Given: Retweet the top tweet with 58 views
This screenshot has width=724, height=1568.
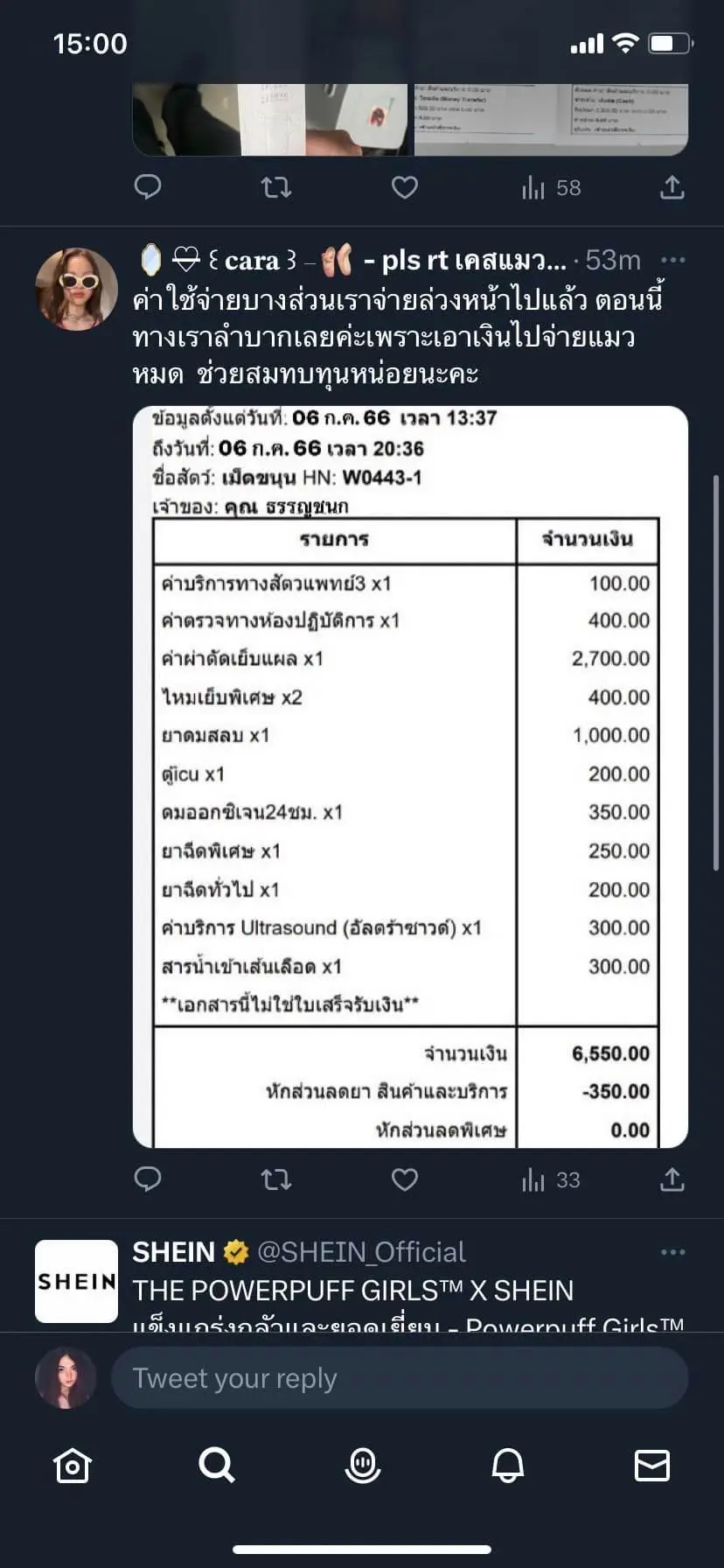Looking at the screenshot, I should tap(275, 187).
